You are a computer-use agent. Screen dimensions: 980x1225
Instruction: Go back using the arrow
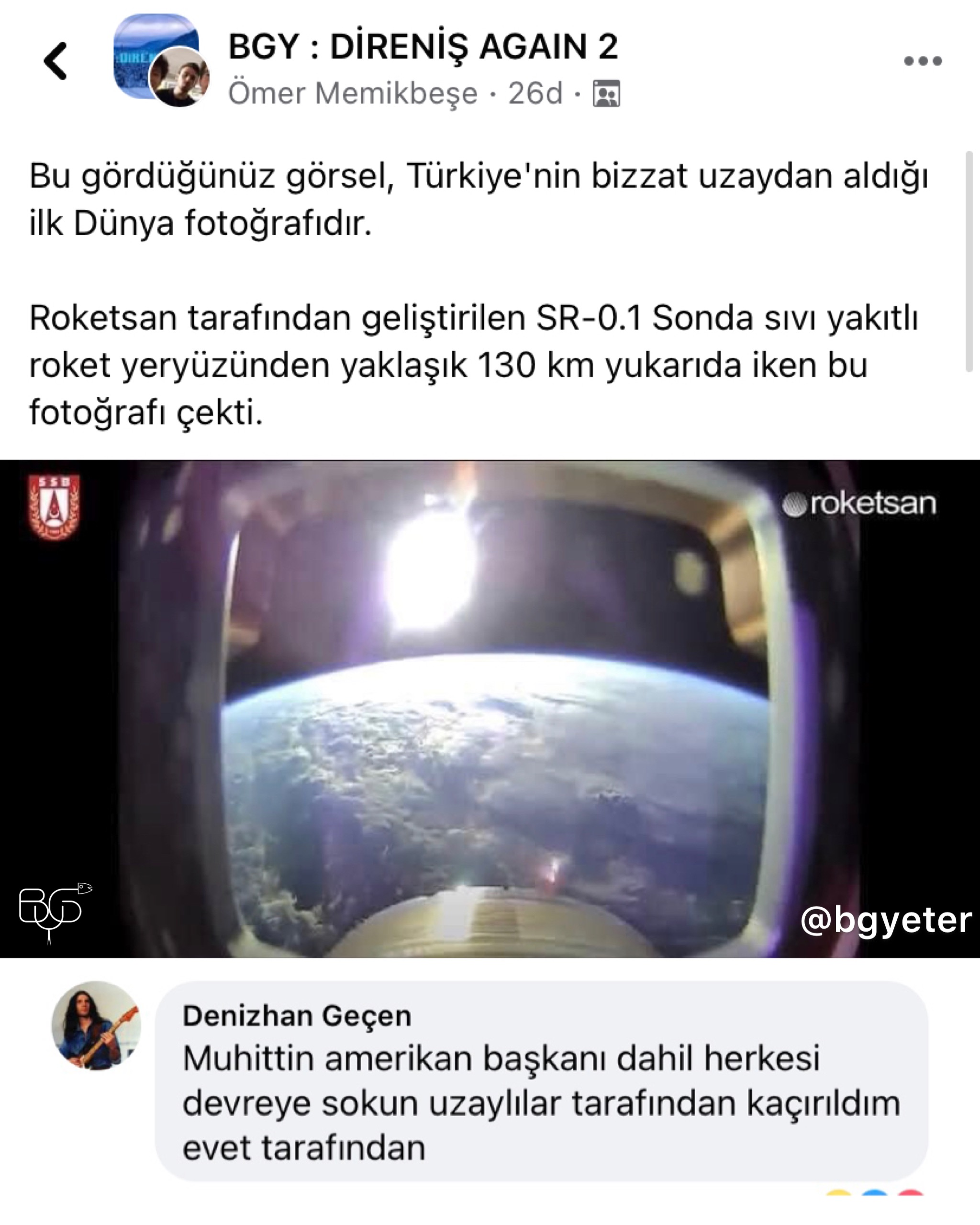click(x=56, y=61)
